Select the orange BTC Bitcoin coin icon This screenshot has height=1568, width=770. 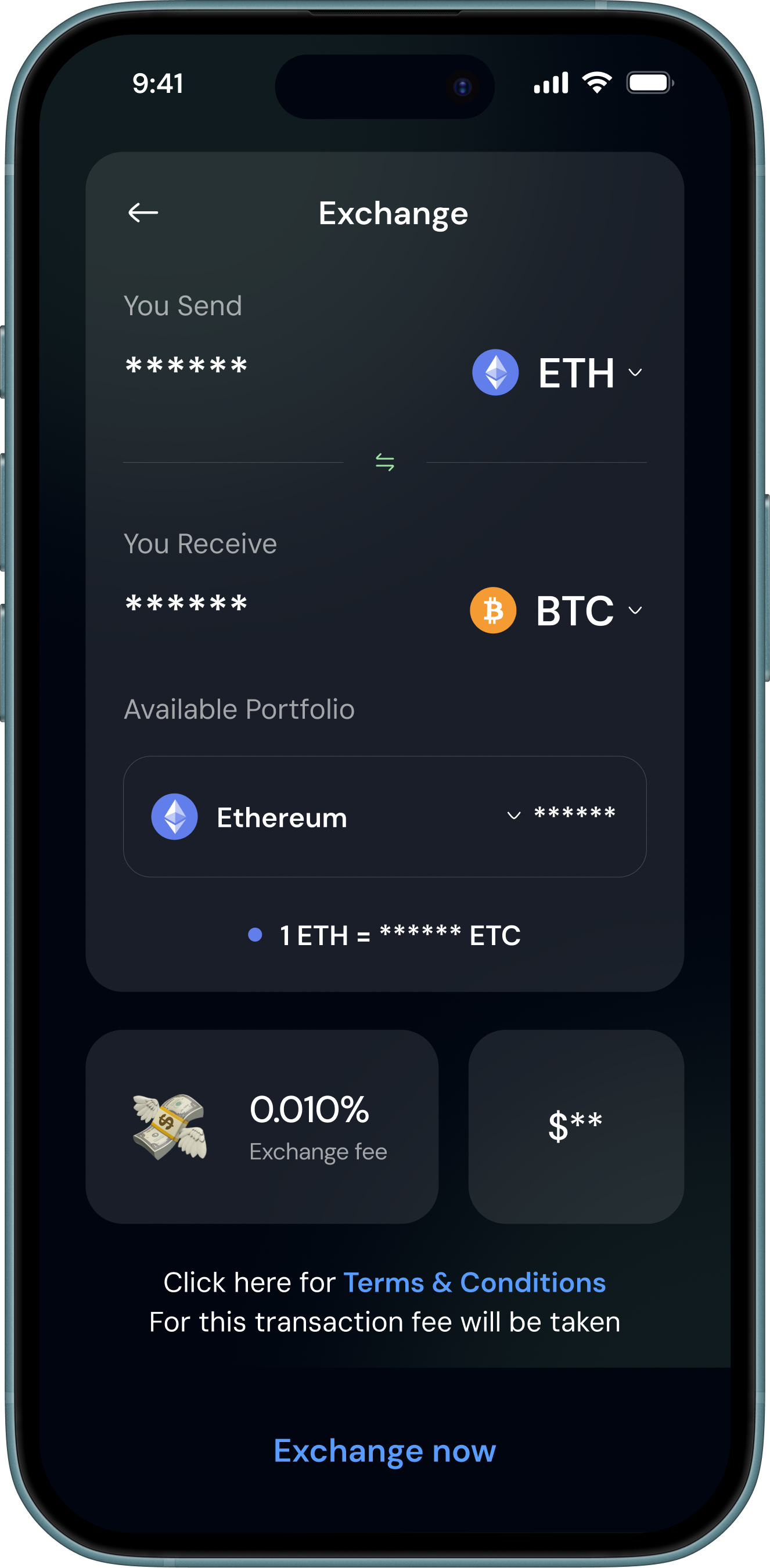[492, 610]
